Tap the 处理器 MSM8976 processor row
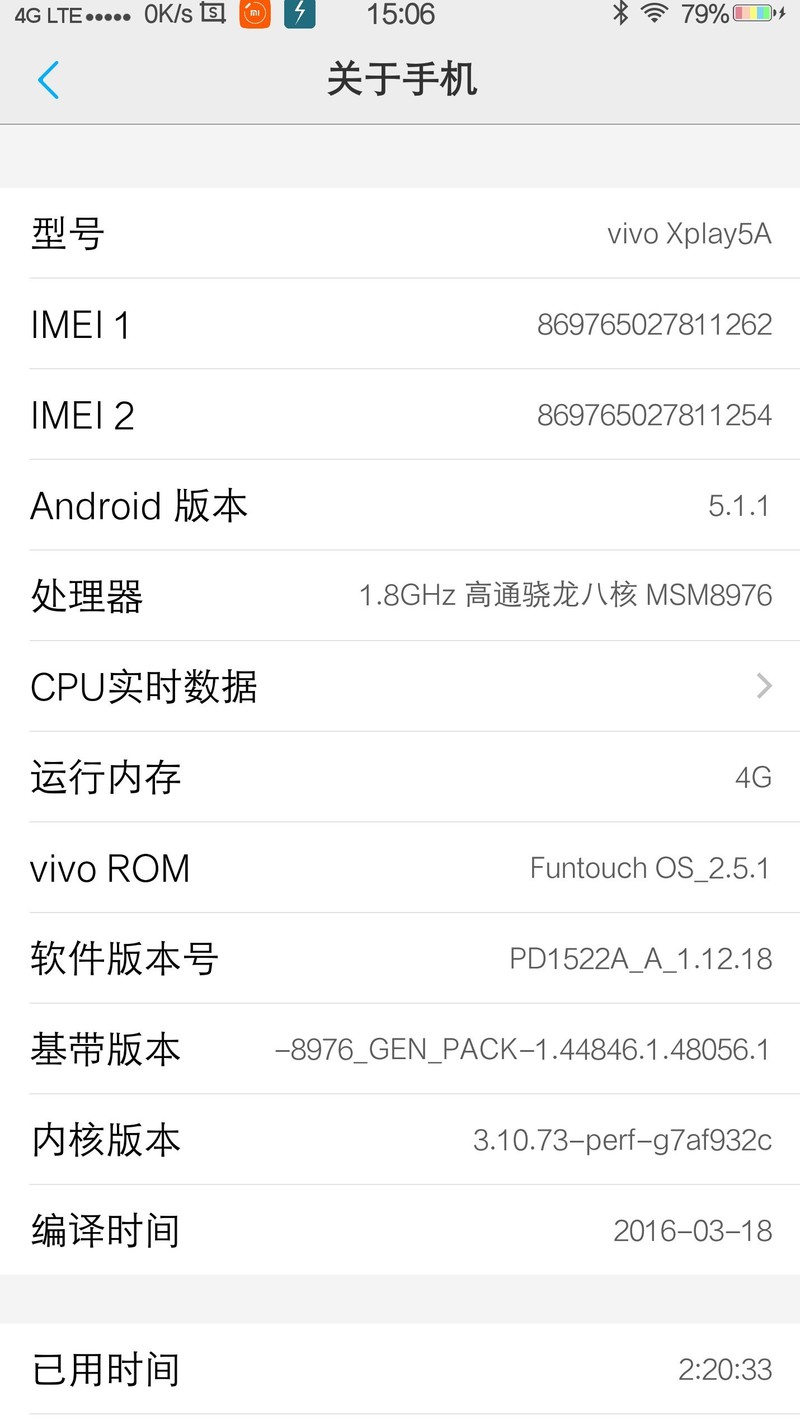Viewport: 800px width, 1420px height. 400,596
